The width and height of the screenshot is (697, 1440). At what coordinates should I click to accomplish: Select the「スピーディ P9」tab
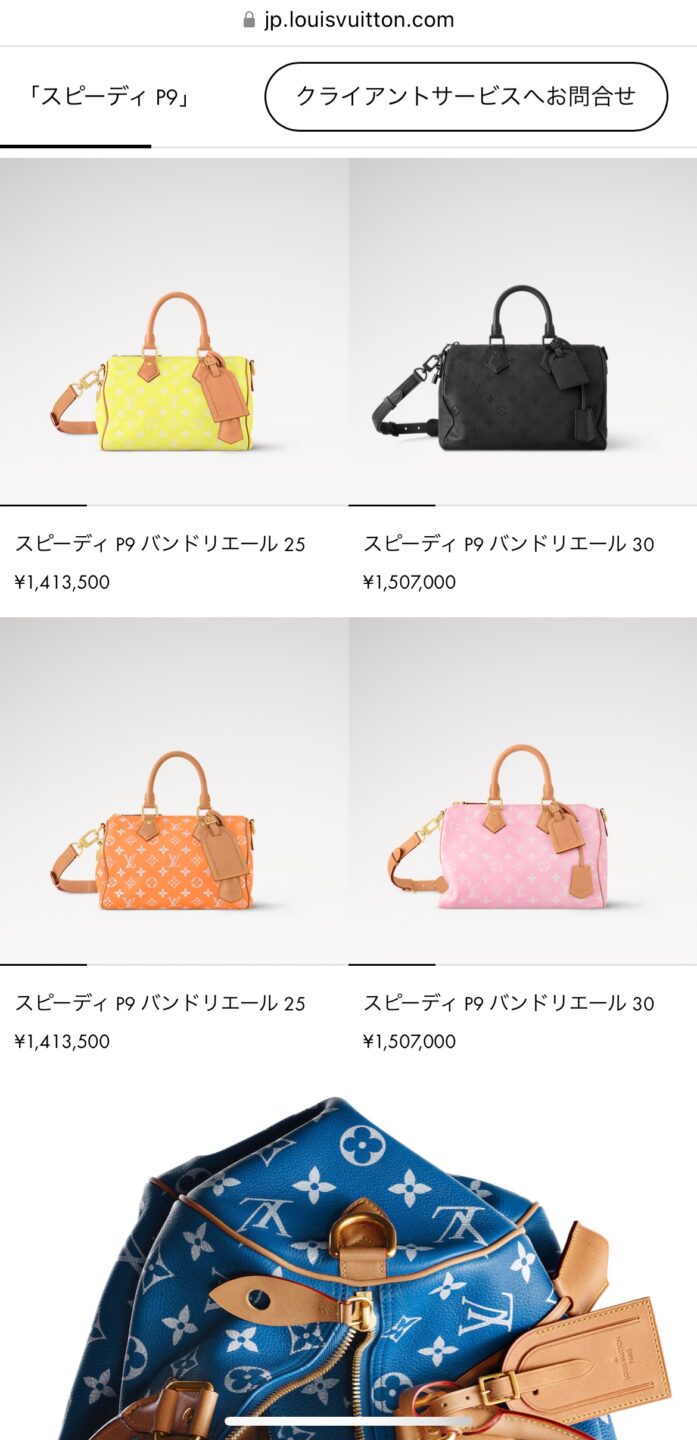coord(109,98)
